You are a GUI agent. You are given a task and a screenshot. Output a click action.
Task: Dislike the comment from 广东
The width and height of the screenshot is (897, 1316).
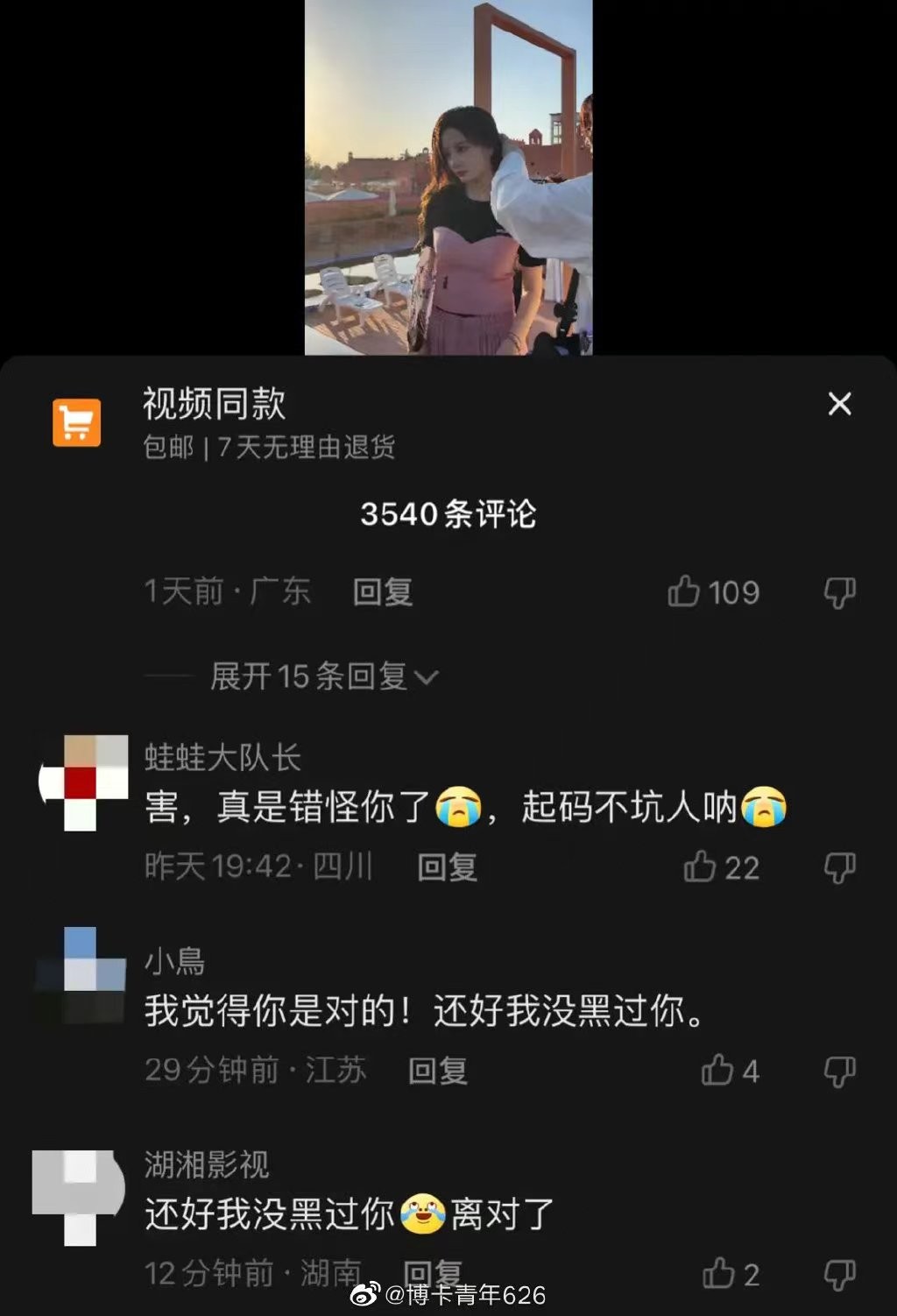pyautogui.click(x=839, y=592)
